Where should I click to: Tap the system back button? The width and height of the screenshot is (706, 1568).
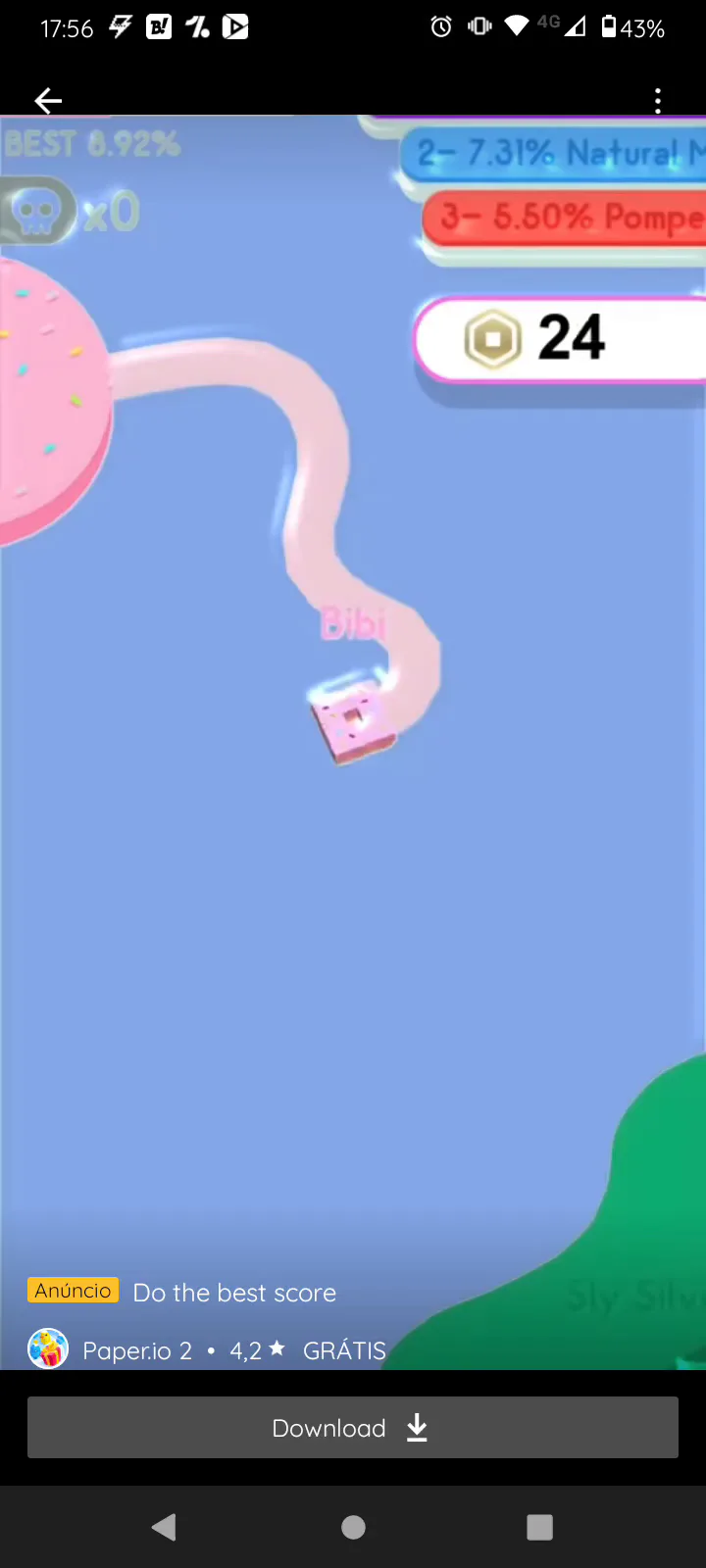coord(165,1527)
